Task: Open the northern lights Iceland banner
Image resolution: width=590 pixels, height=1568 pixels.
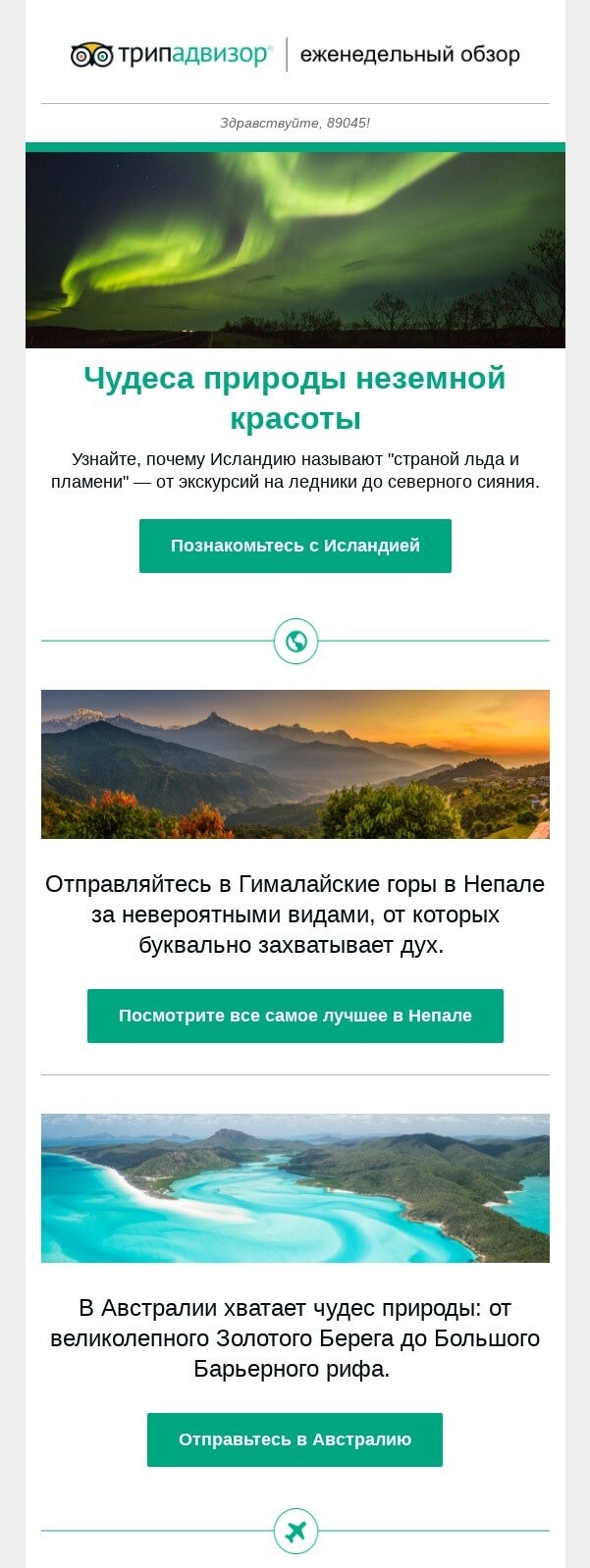Action: tap(295, 249)
